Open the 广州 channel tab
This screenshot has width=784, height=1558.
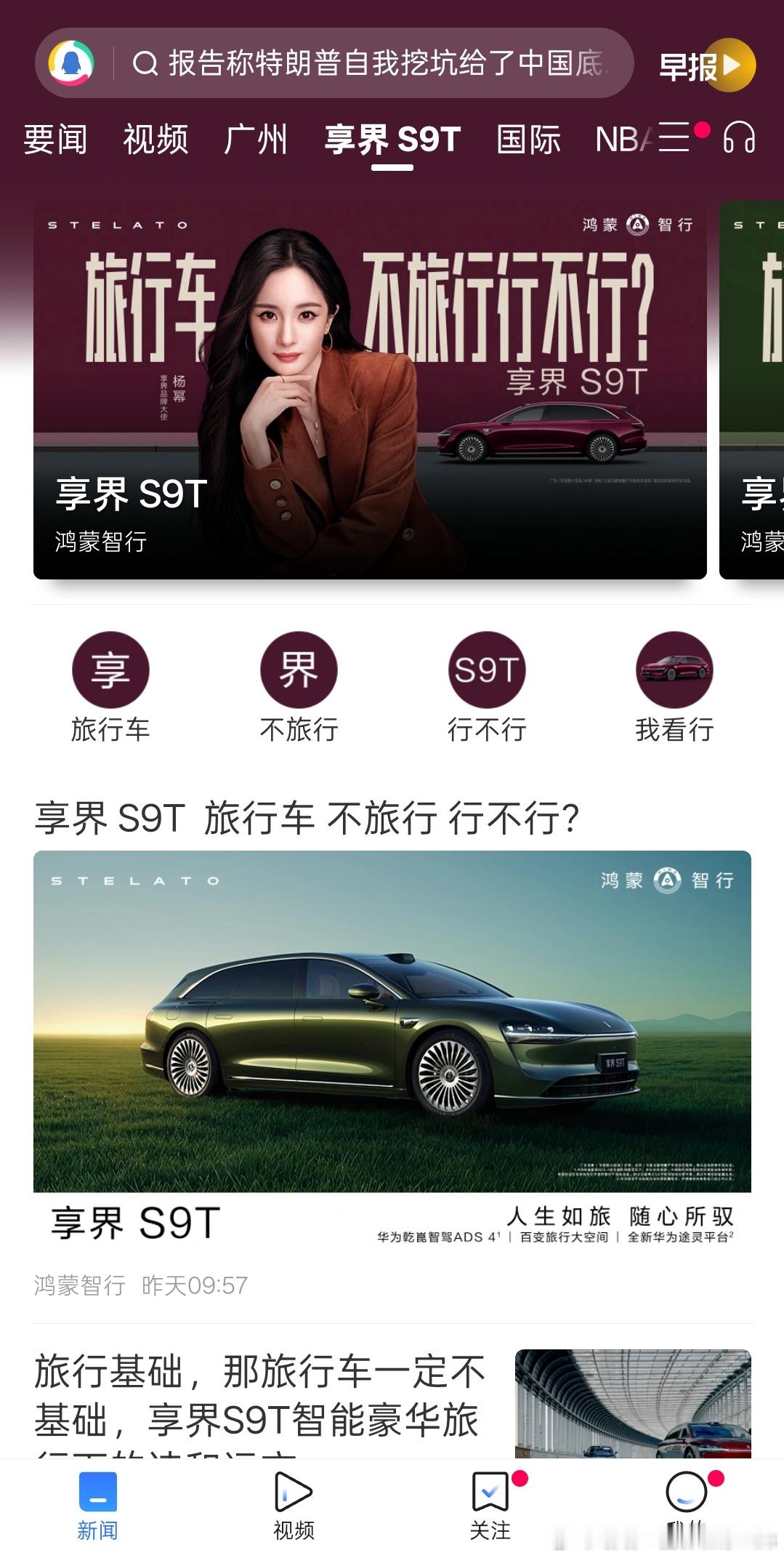256,140
